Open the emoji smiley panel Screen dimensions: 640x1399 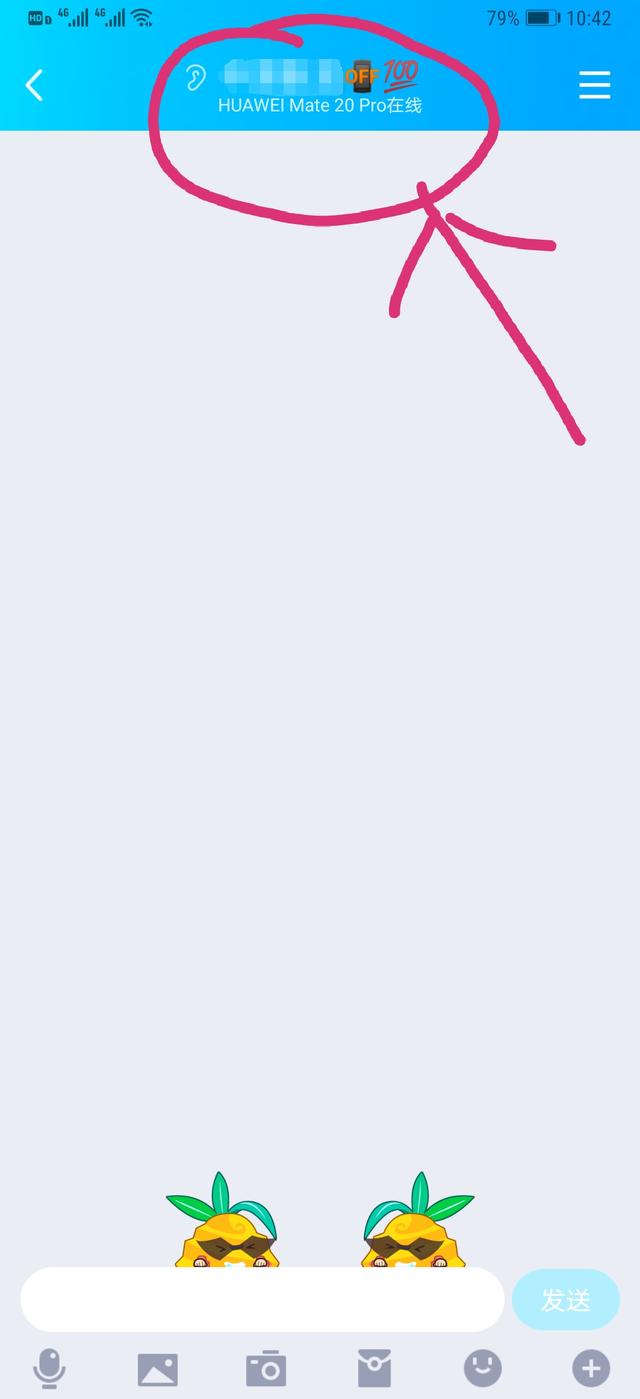point(482,1367)
